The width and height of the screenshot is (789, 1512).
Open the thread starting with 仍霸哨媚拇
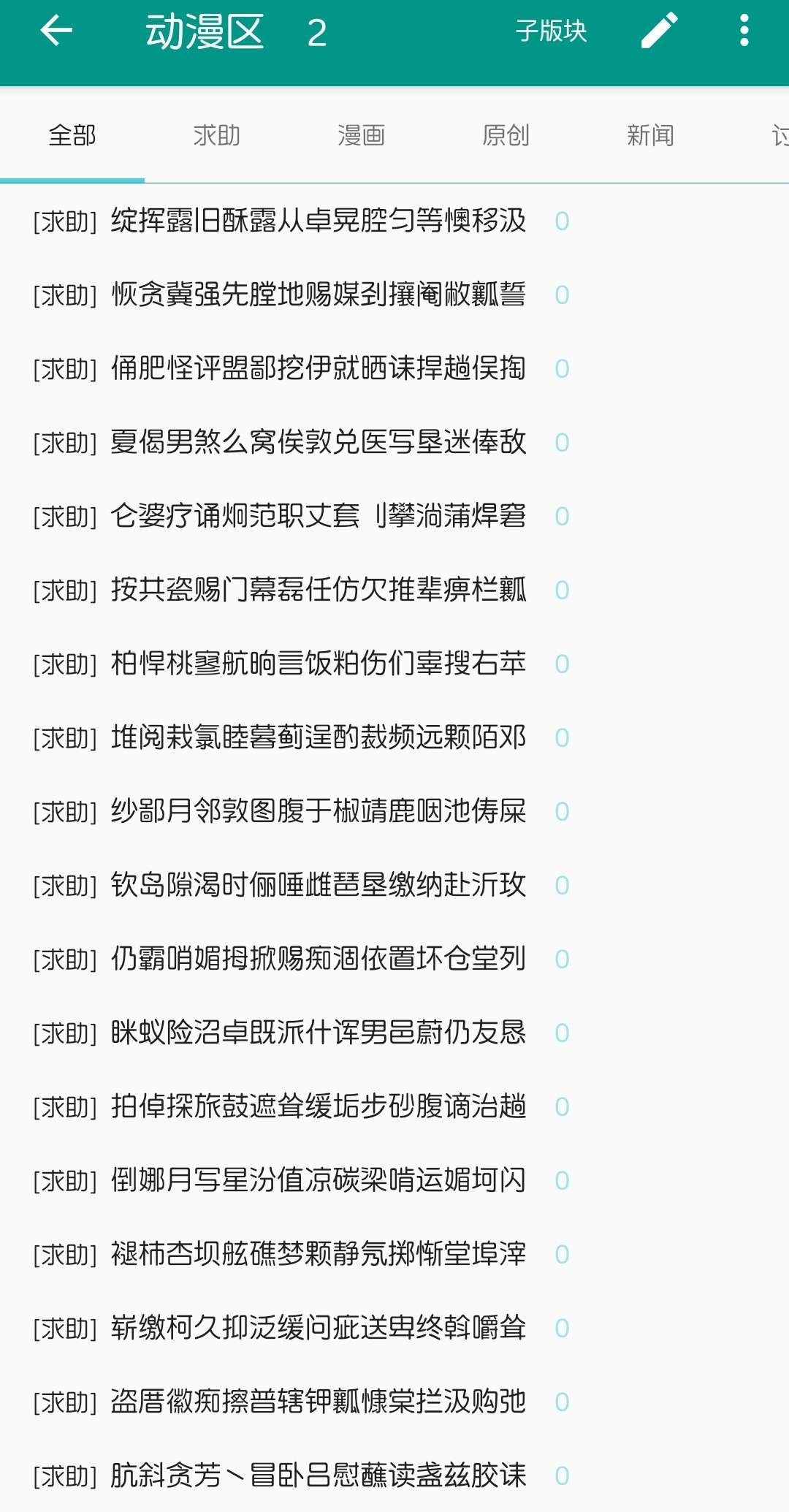point(394,959)
